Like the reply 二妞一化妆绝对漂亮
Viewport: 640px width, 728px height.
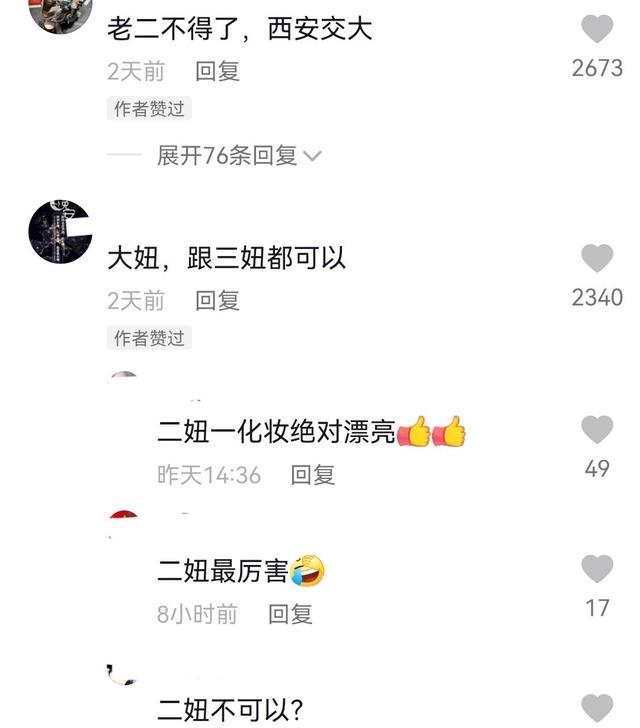pyautogui.click(x=597, y=430)
